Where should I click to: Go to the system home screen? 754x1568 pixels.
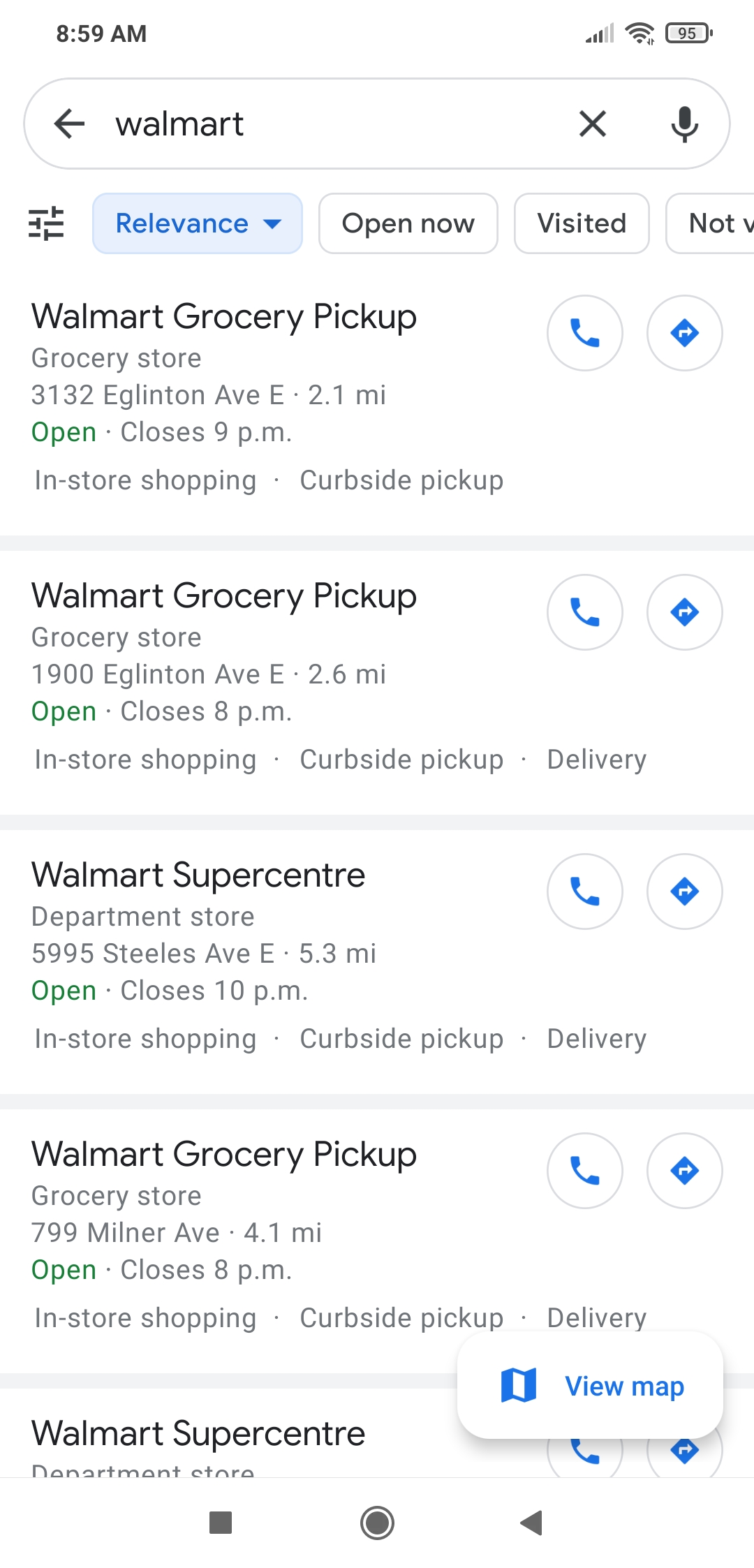pos(377,1523)
